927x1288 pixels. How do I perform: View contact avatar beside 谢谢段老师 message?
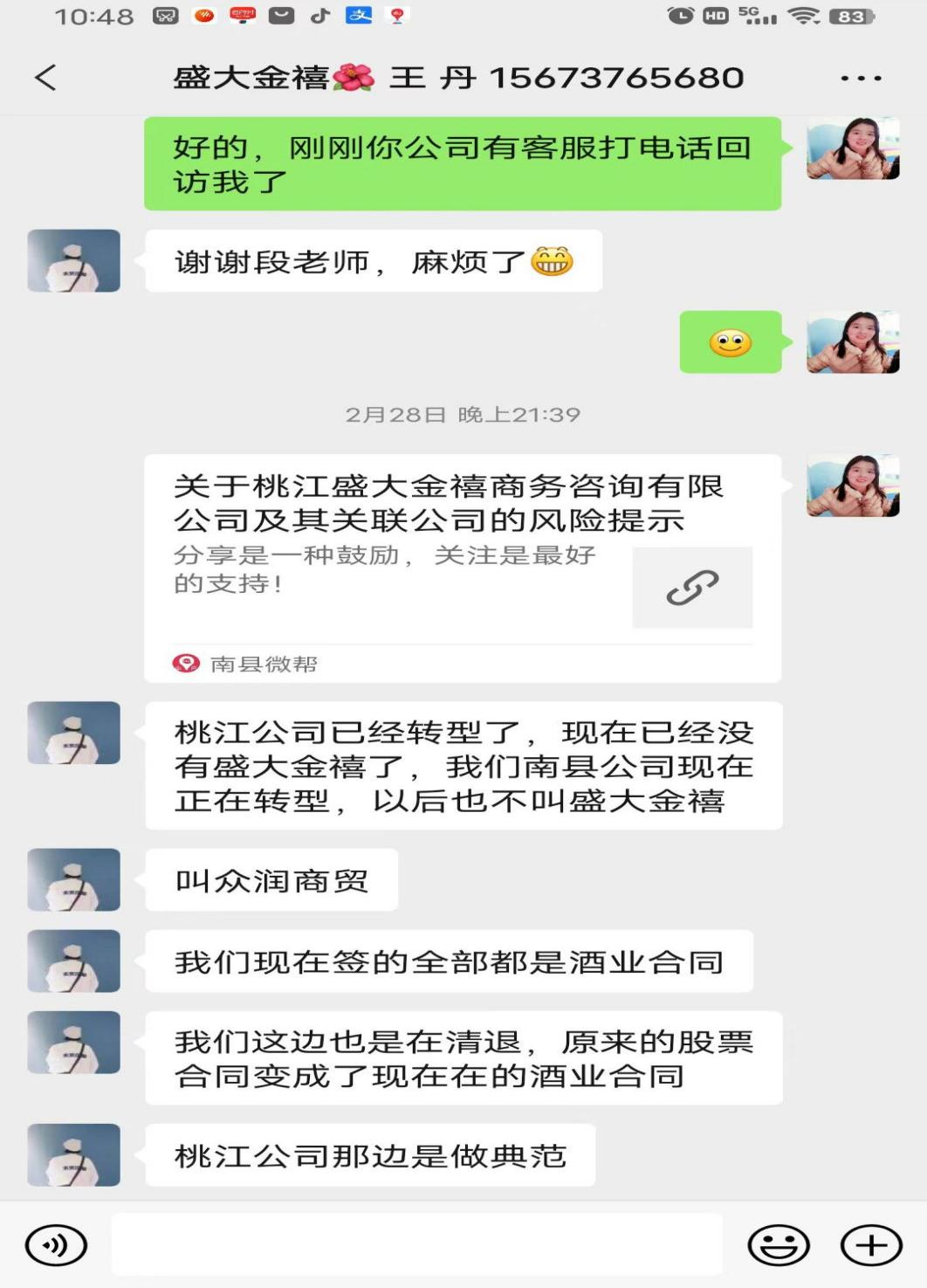[74, 261]
